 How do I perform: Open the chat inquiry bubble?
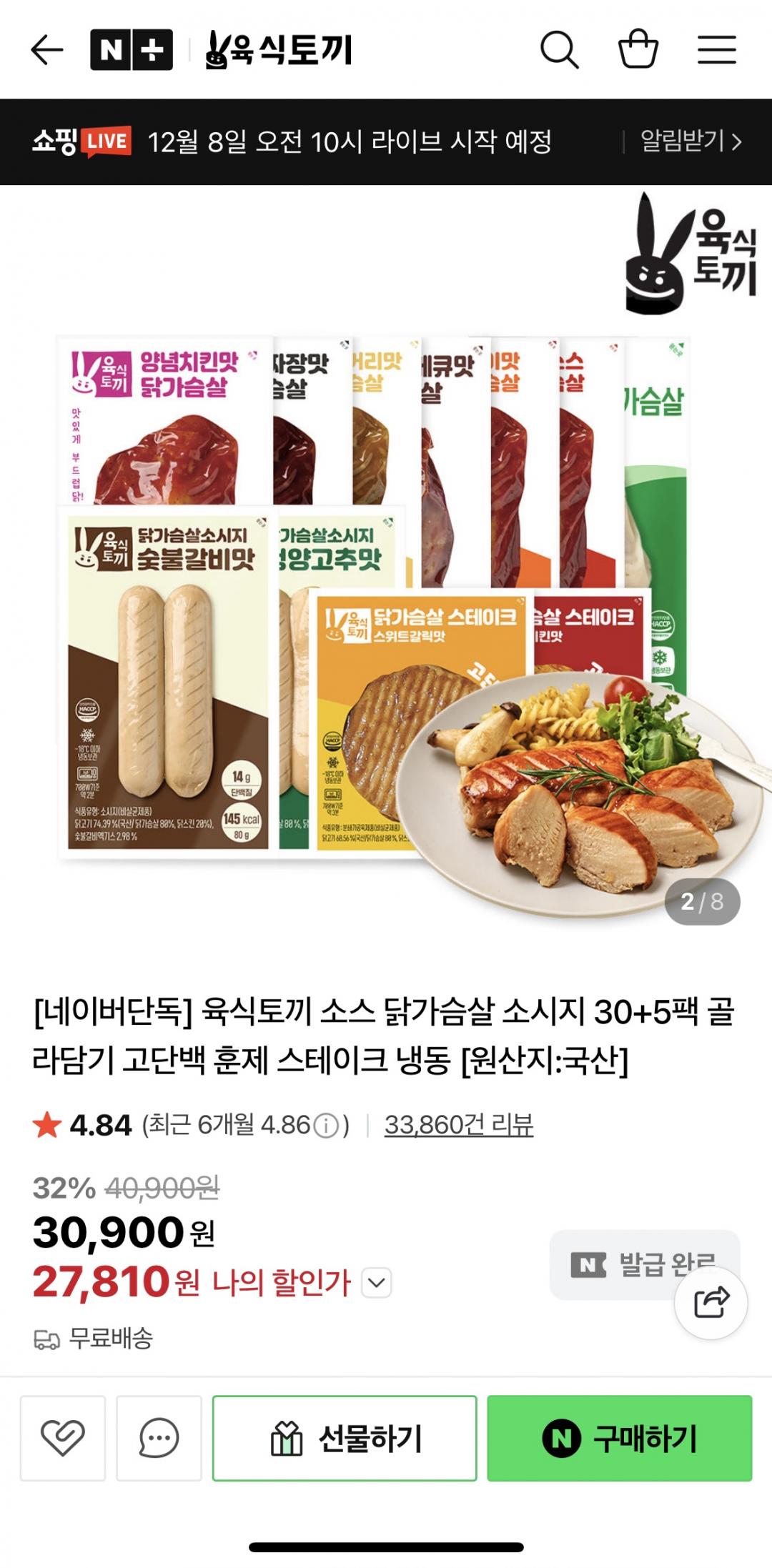[x=159, y=1438]
